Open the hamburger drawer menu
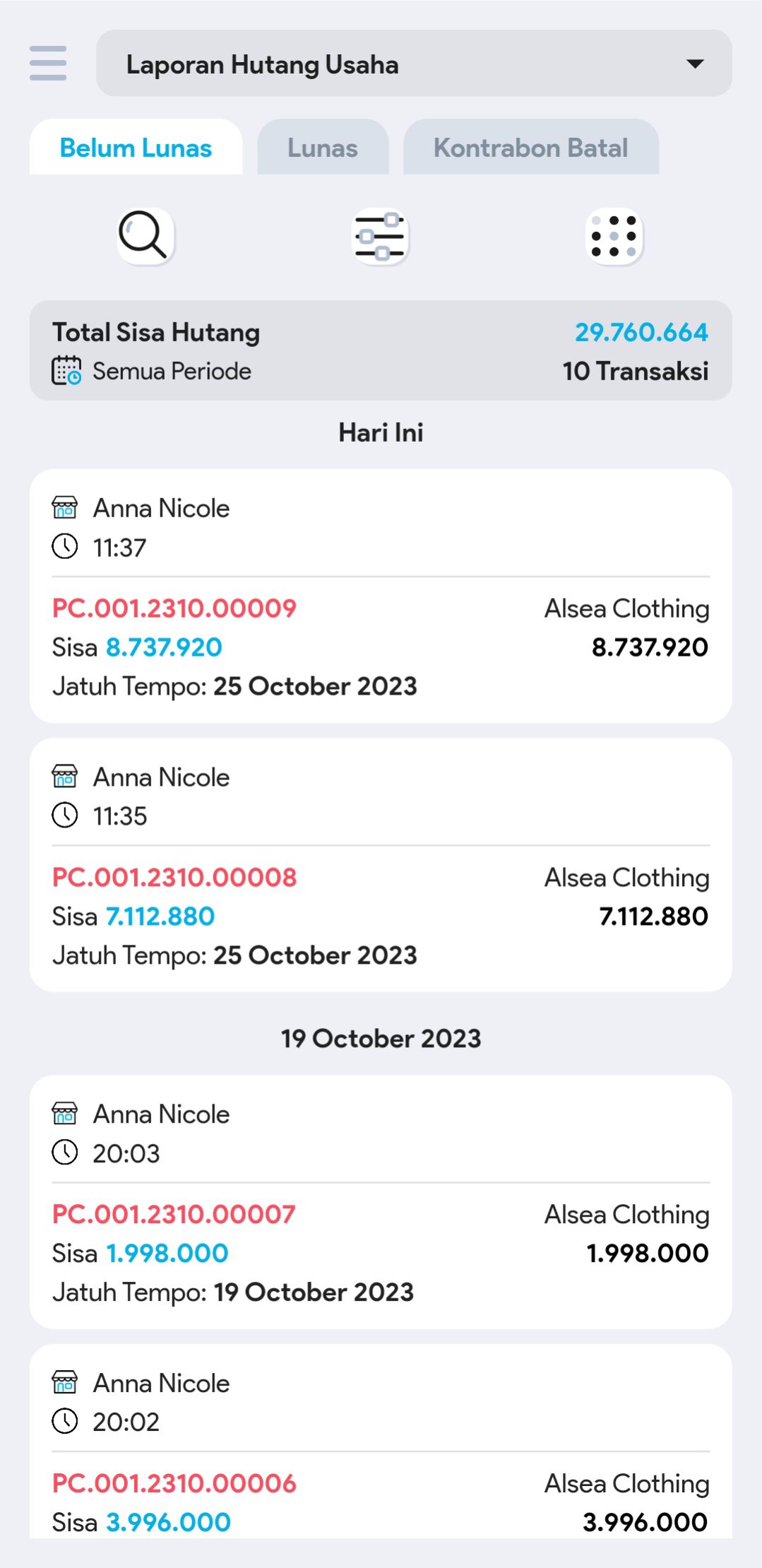The height and width of the screenshot is (1568, 762). [x=48, y=64]
